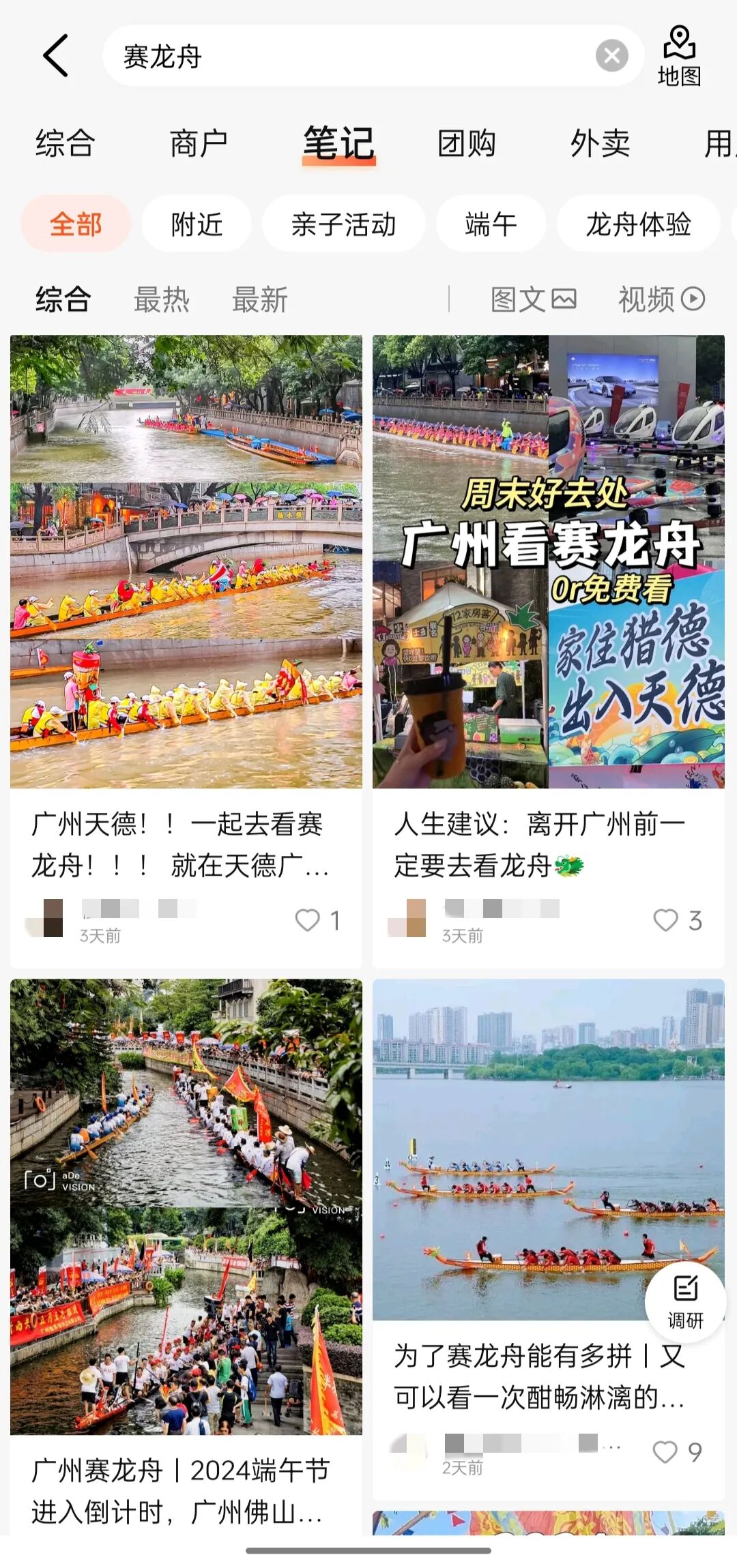Switch to the 外卖 tab
The height and width of the screenshot is (1568, 737).
(600, 144)
